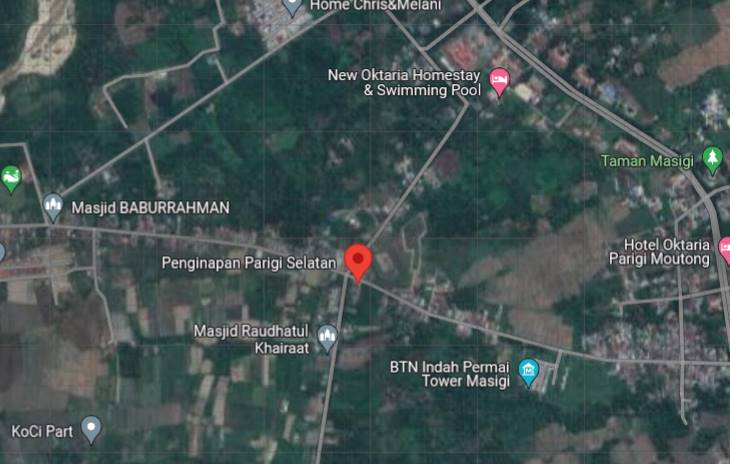The height and width of the screenshot is (464, 730).
Task: Select the Home Chris&Melani place pin
Action: pyautogui.click(x=293, y=6)
